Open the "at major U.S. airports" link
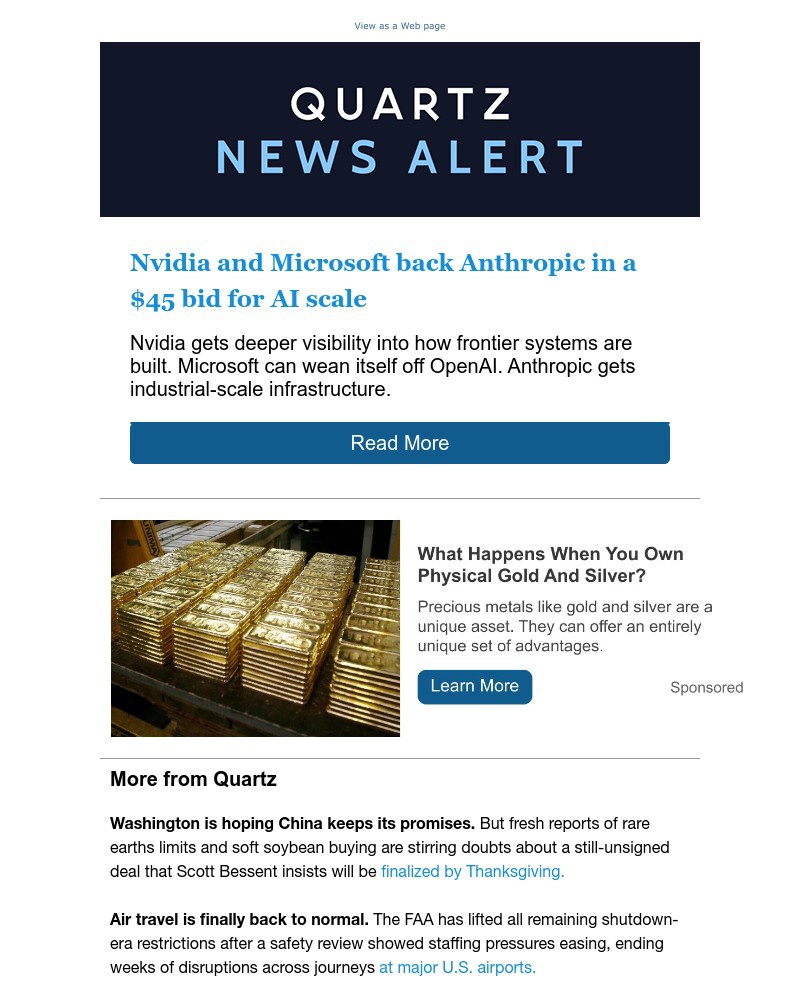 coord(457,967)
